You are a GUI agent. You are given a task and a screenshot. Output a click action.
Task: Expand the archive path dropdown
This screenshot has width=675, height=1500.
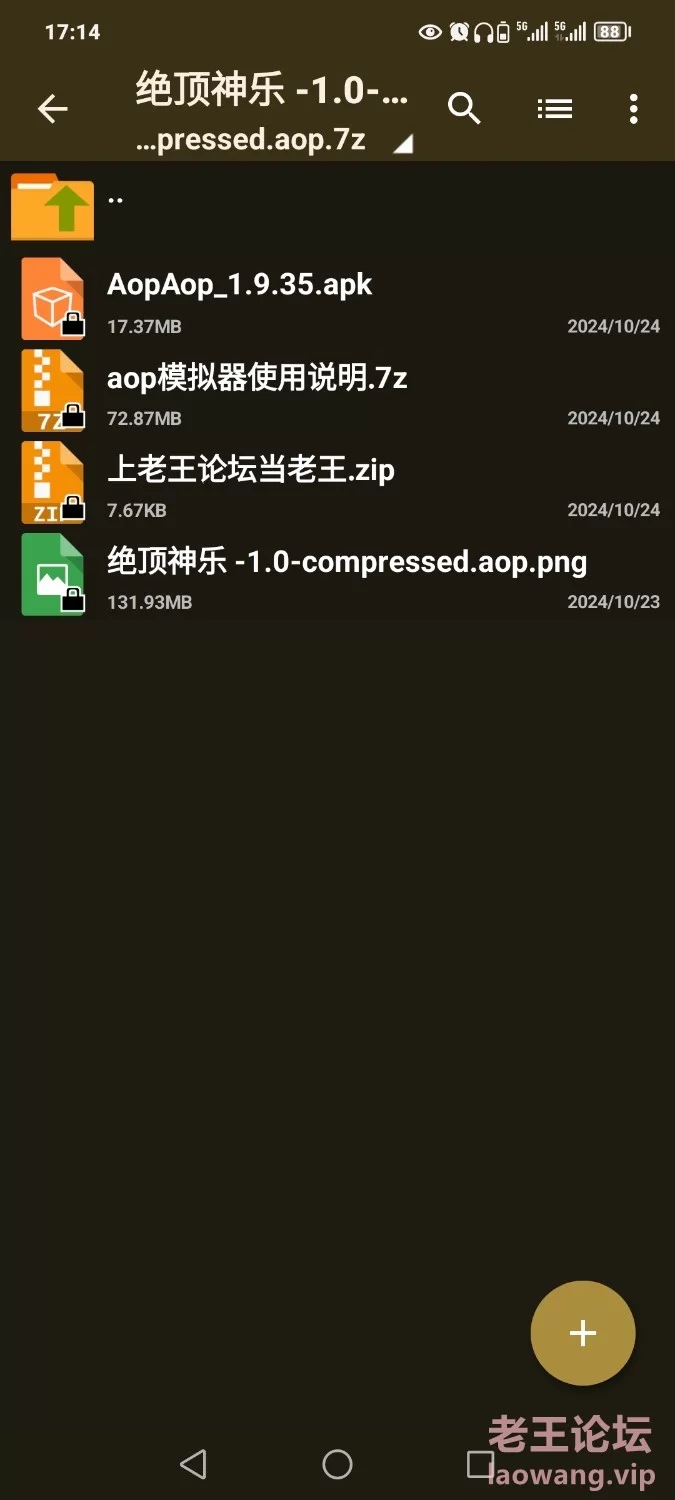point(403,146)
